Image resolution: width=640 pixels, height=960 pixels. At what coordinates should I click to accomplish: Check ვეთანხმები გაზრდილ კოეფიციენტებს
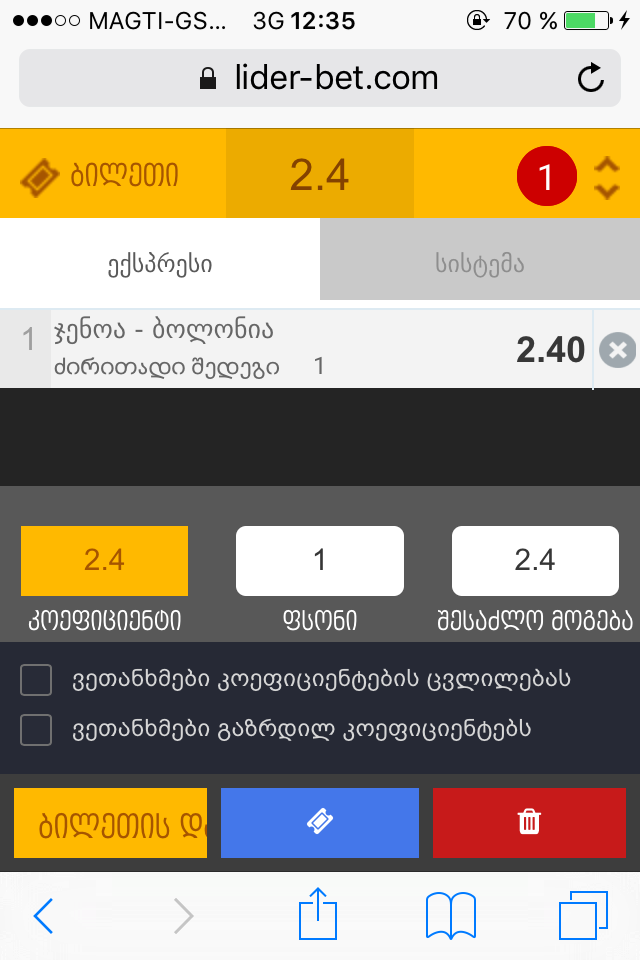coord(37,730)
